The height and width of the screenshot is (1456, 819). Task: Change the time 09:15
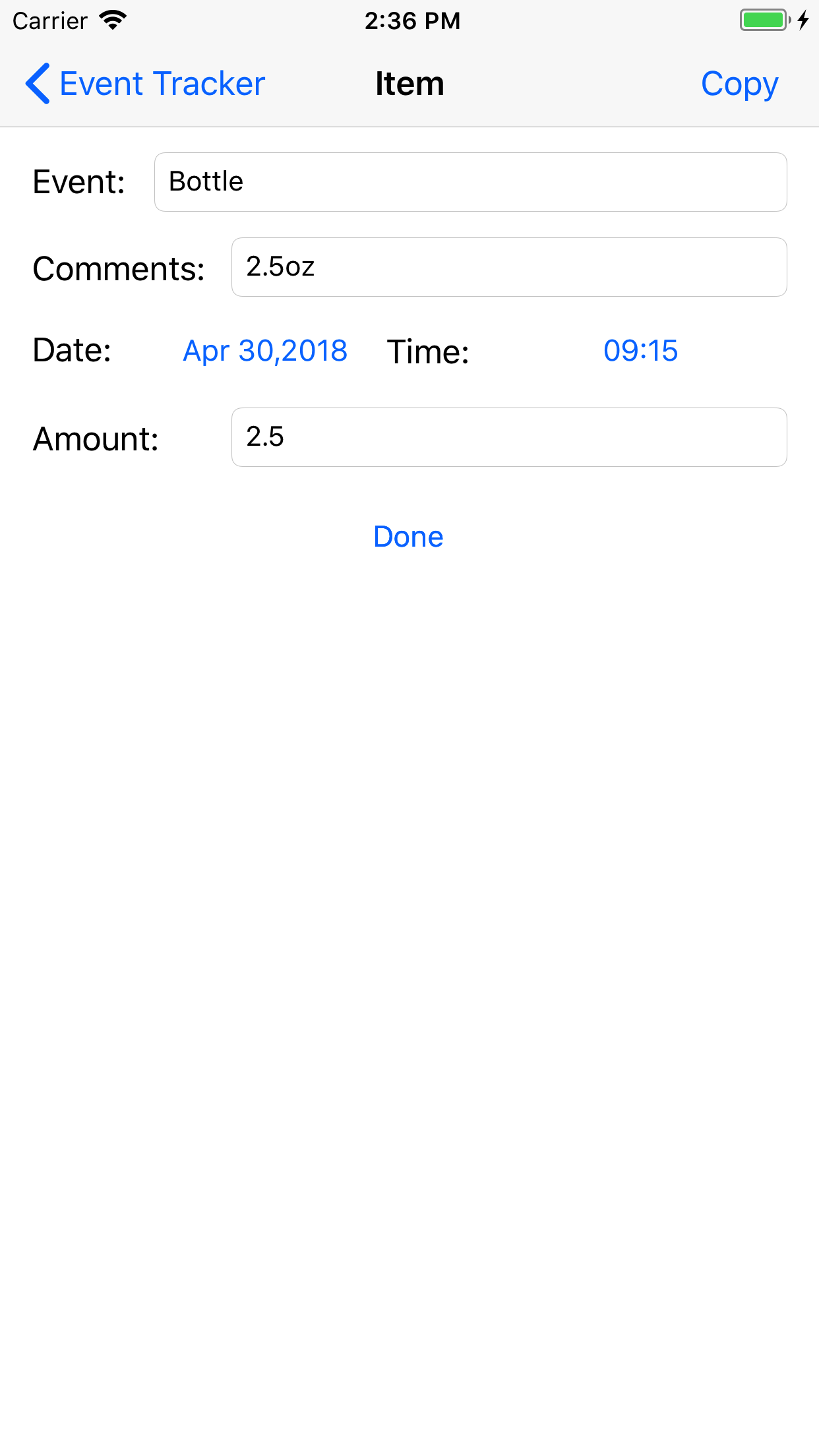640,351
